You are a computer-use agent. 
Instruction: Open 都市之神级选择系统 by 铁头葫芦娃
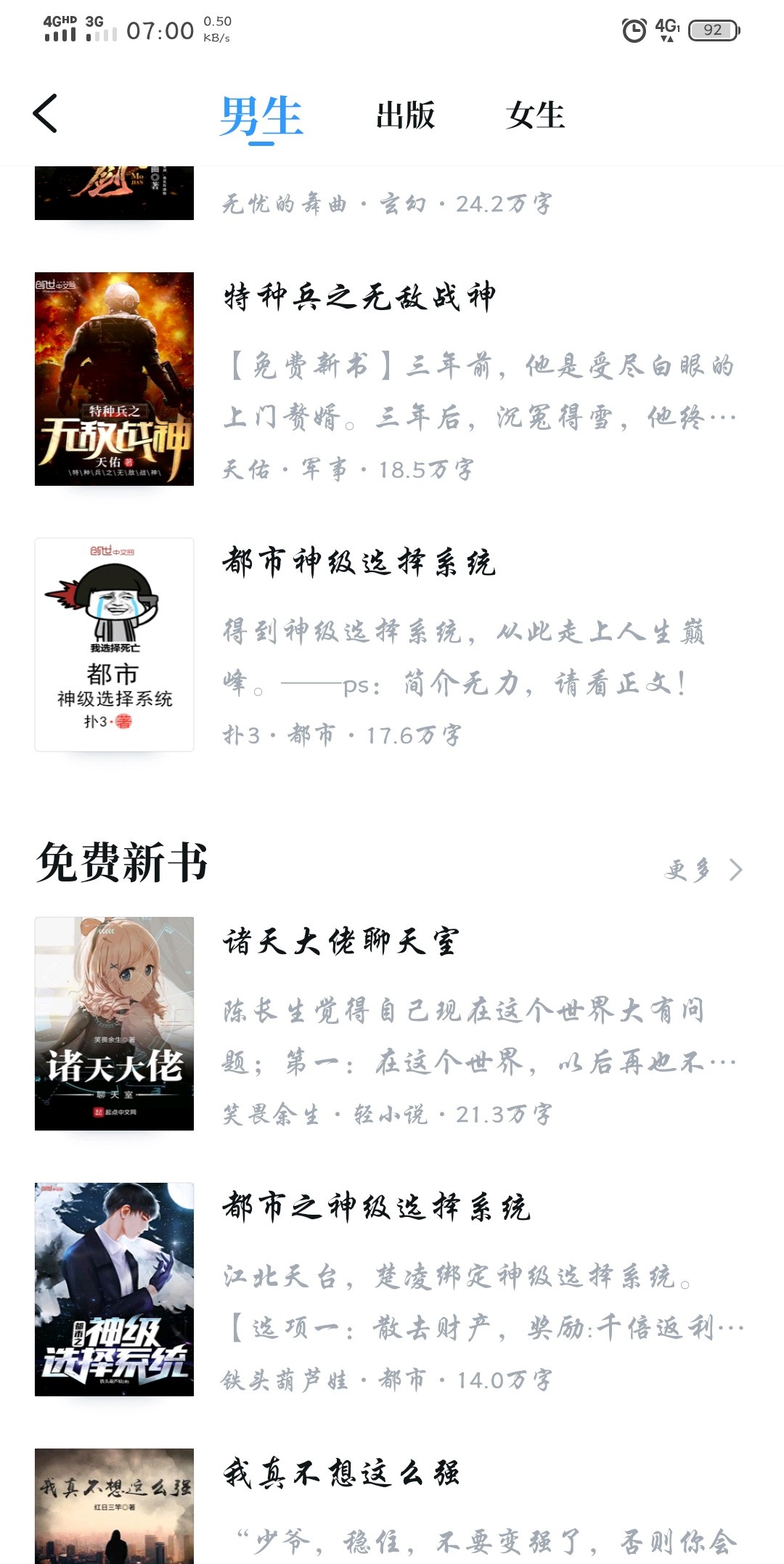pos(392,1289)
